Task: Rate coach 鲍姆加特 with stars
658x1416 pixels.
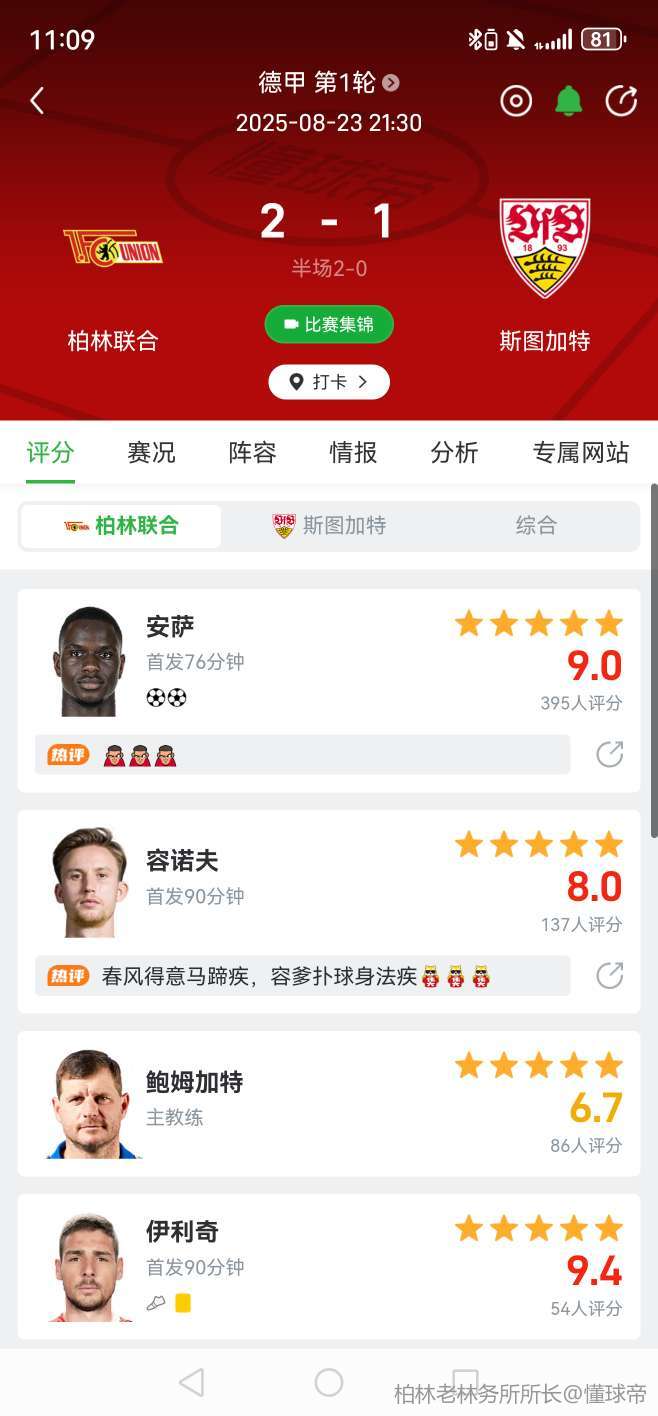Action: (x=538, y=1065)
